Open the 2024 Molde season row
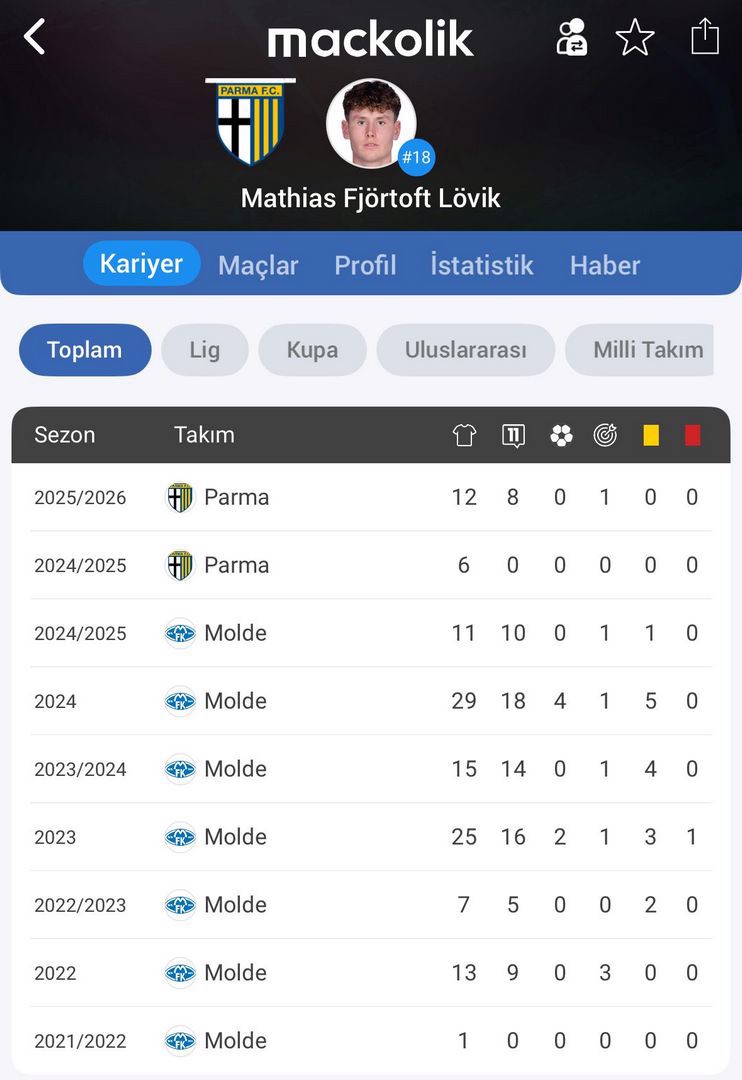Image resolution: width=742 pixels, height=1080 pixels. pos(370,701)
